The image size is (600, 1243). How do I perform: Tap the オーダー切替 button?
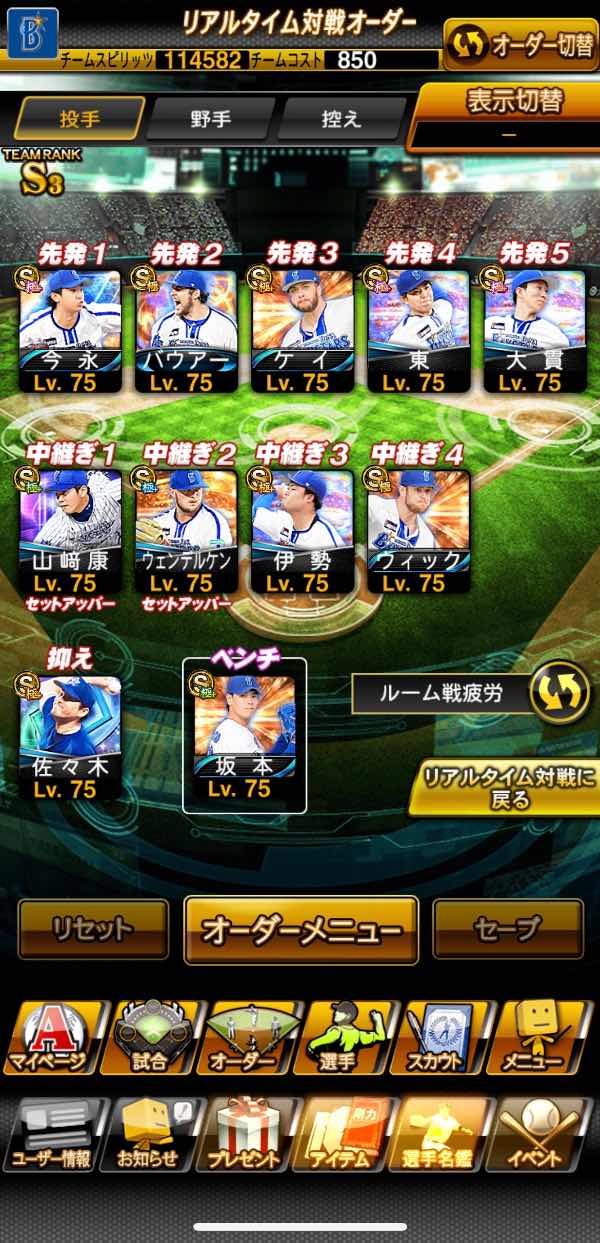pos(518,45)
